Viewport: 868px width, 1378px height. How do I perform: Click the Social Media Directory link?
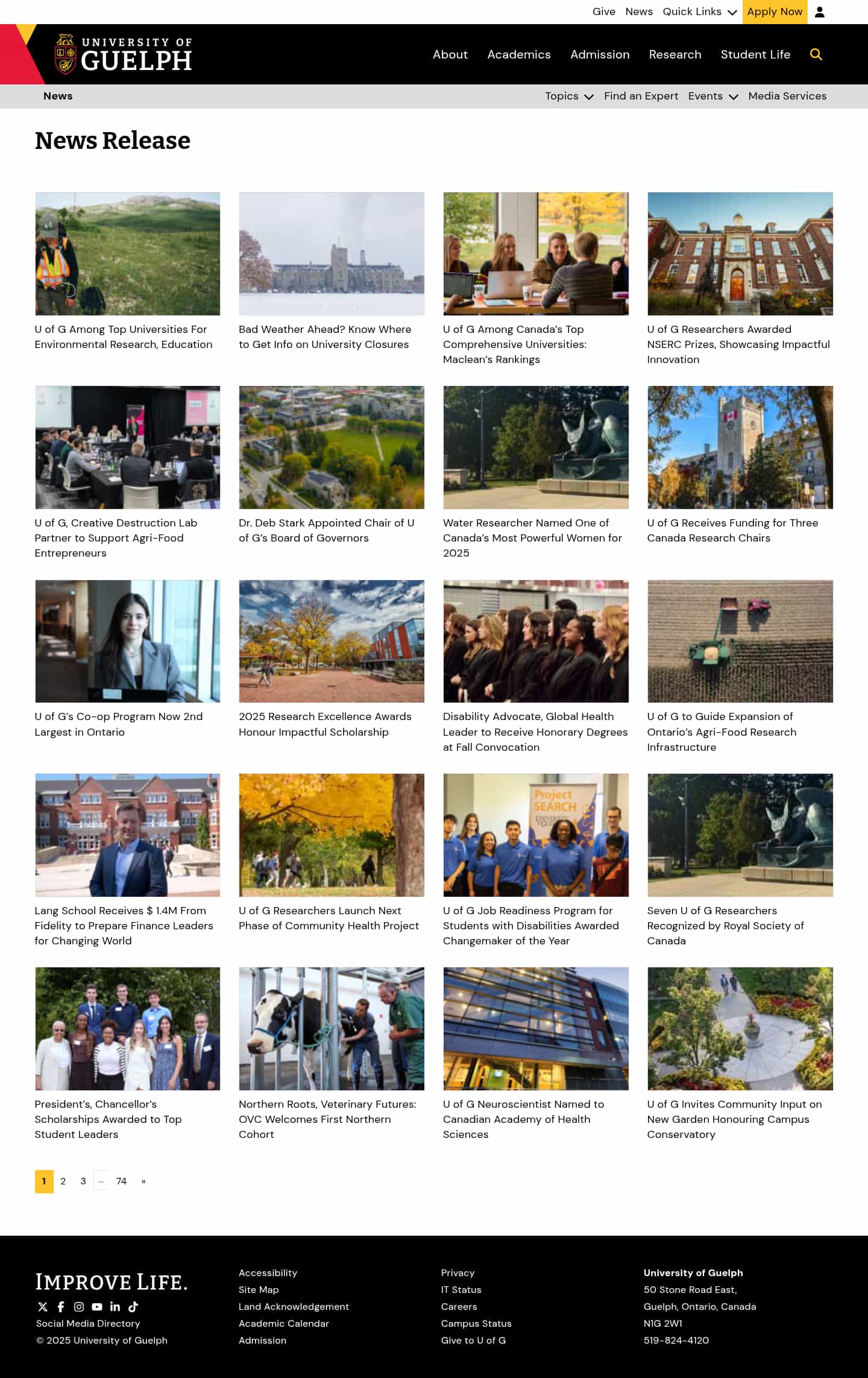coord(87,1323)
